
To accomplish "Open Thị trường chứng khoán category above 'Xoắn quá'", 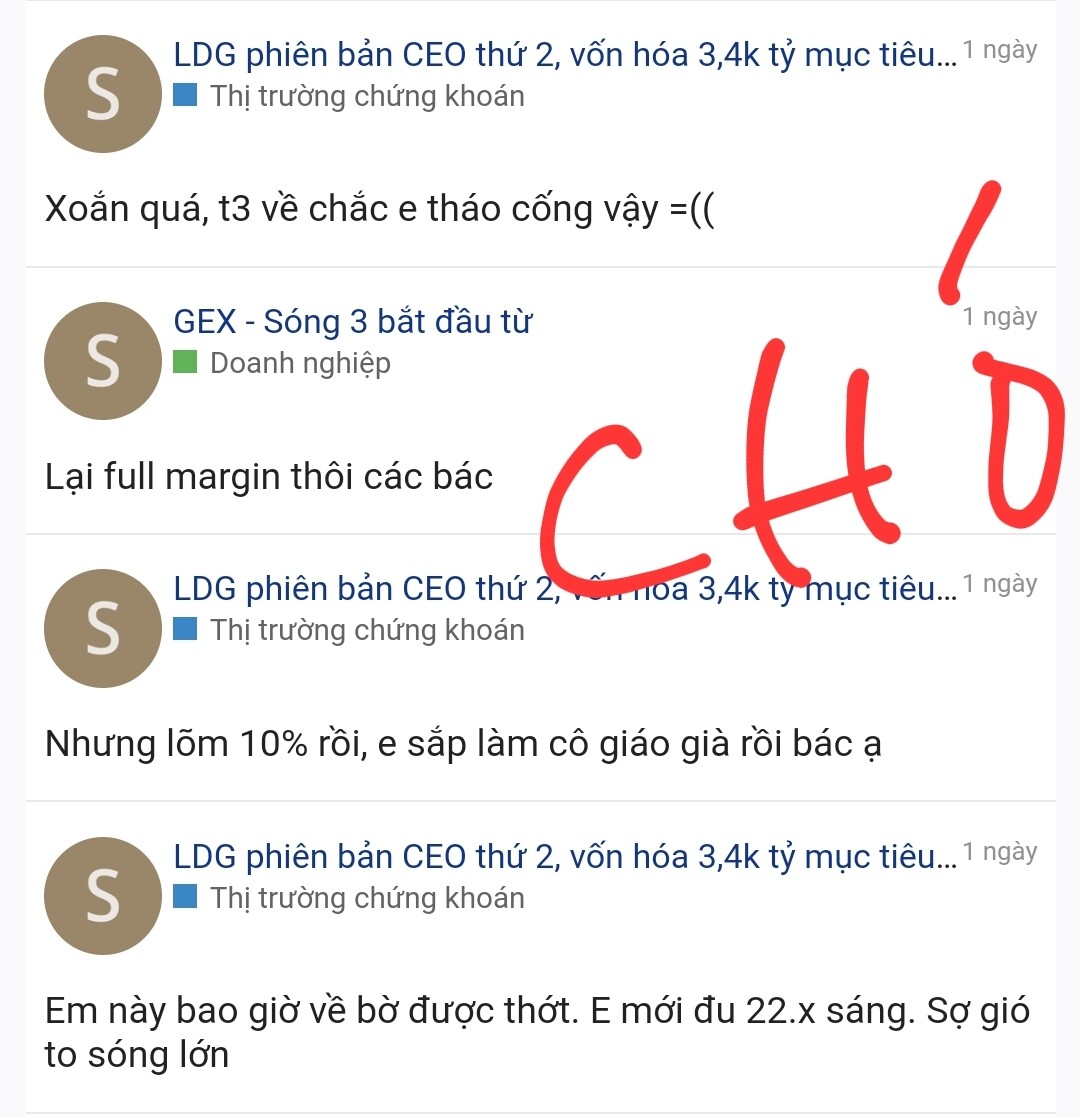I will pos(367,96).
